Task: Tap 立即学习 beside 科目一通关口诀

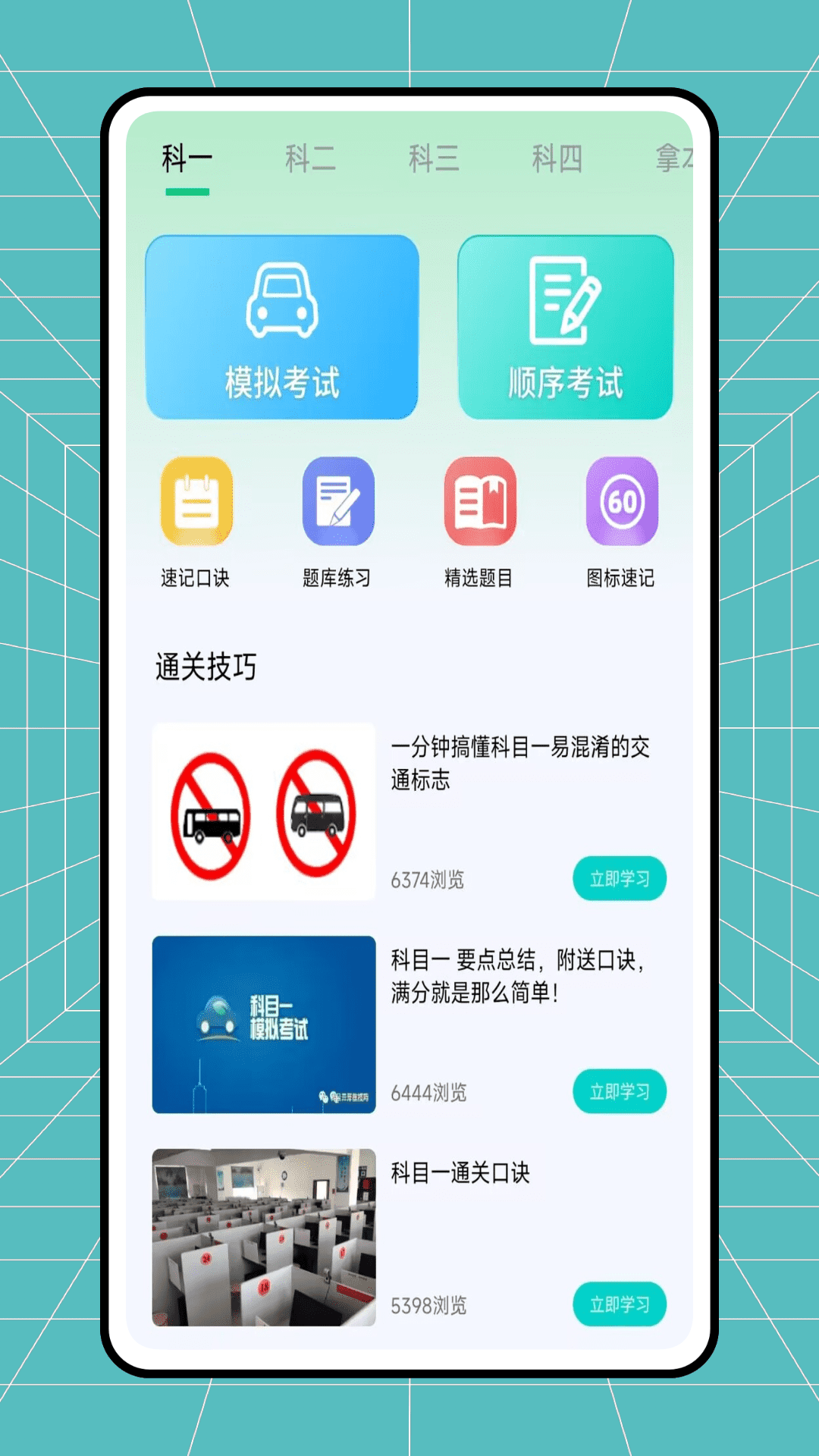Action: coord(620,1305)
